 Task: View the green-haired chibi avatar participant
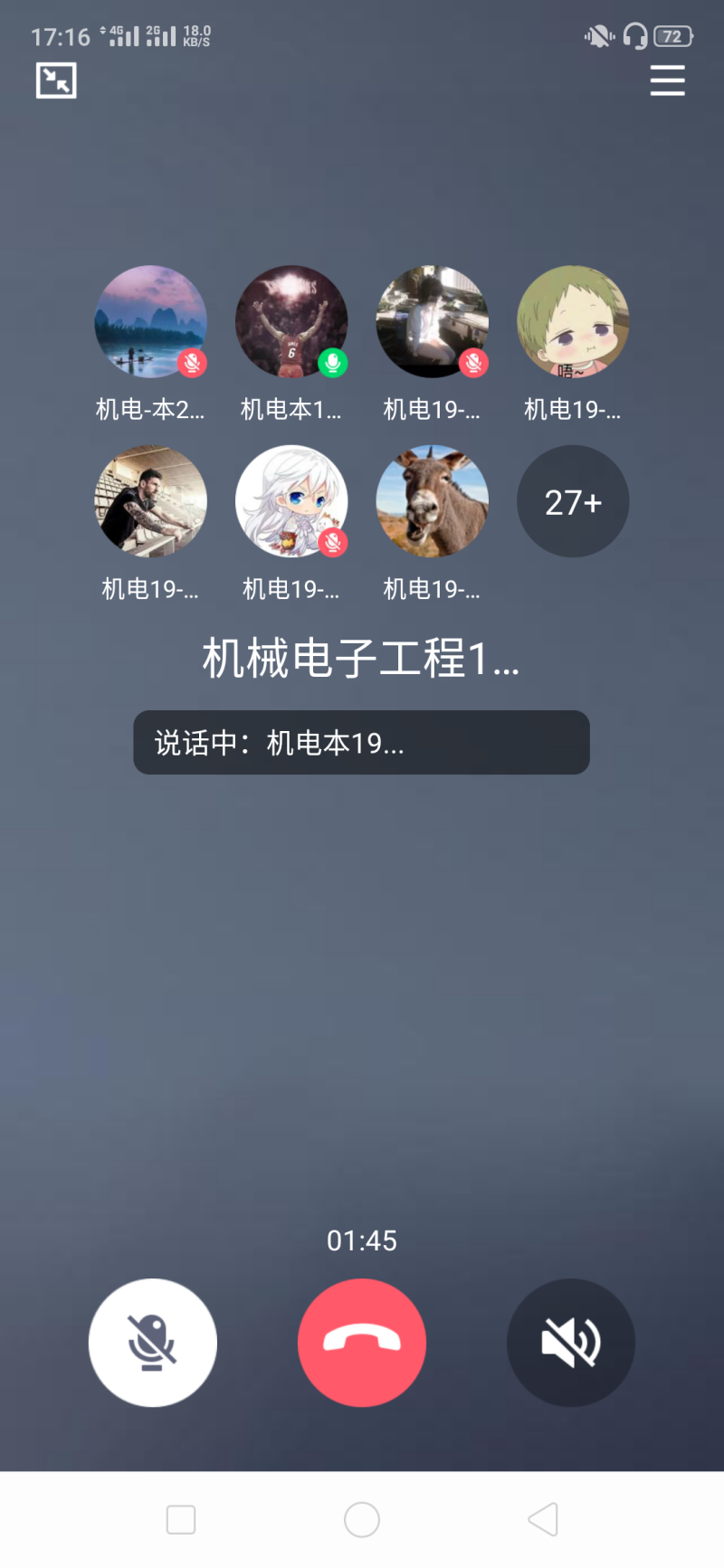pyautogui.click(x=573, y=321)
